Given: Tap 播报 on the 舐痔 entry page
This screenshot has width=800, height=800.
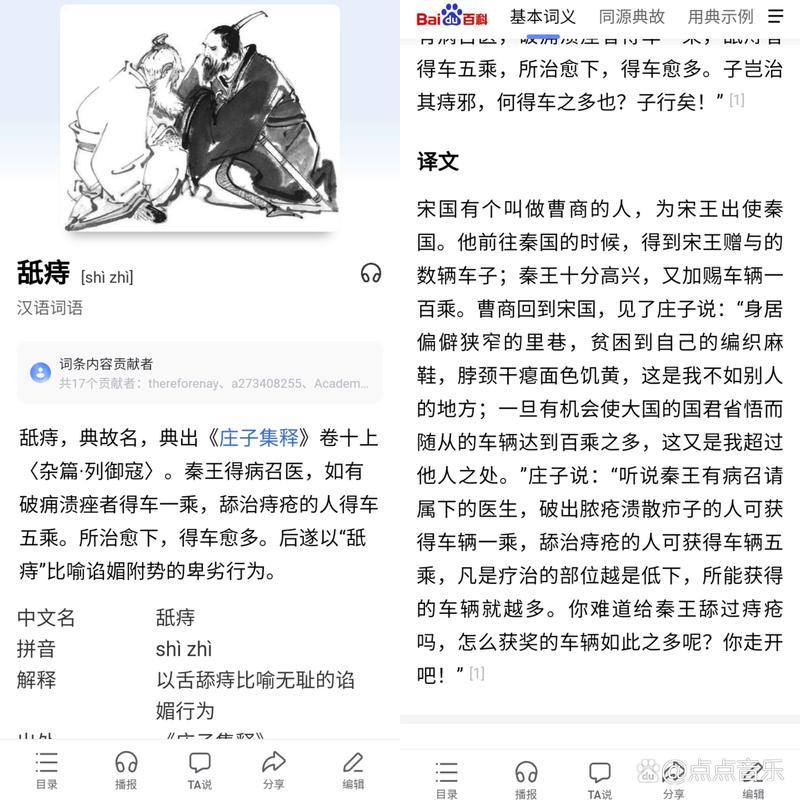Looking at the screenshot, I should tap(126, 770).
